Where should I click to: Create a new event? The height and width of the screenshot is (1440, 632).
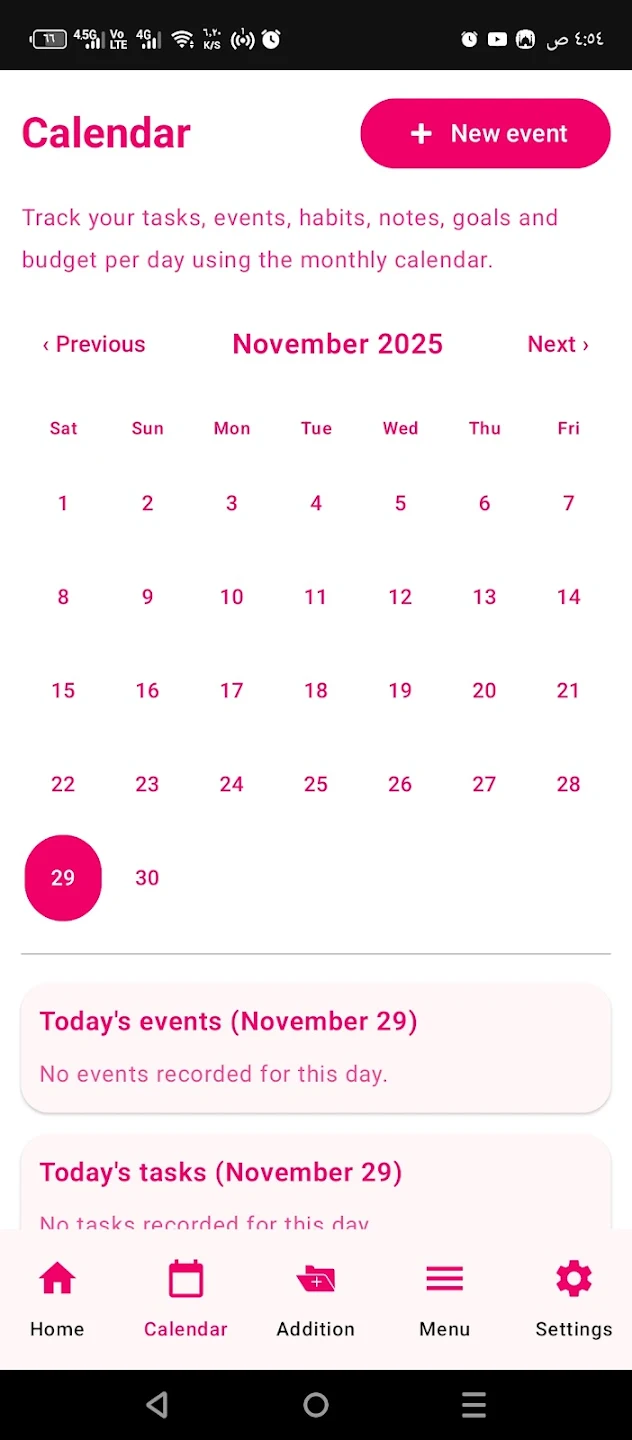[485, 134]
